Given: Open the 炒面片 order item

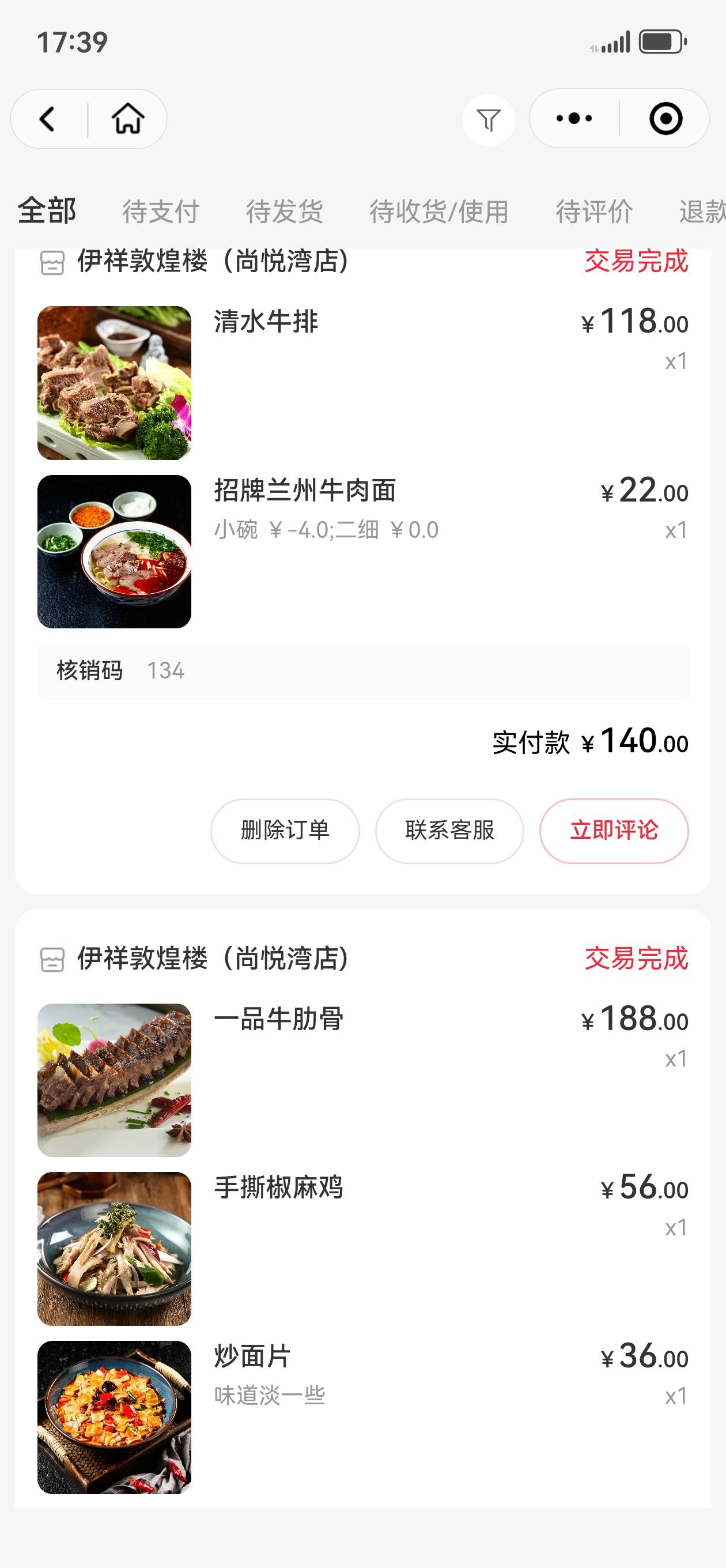Looking at the screenshot, I should pyautogui.click(x=362, y=1418).
